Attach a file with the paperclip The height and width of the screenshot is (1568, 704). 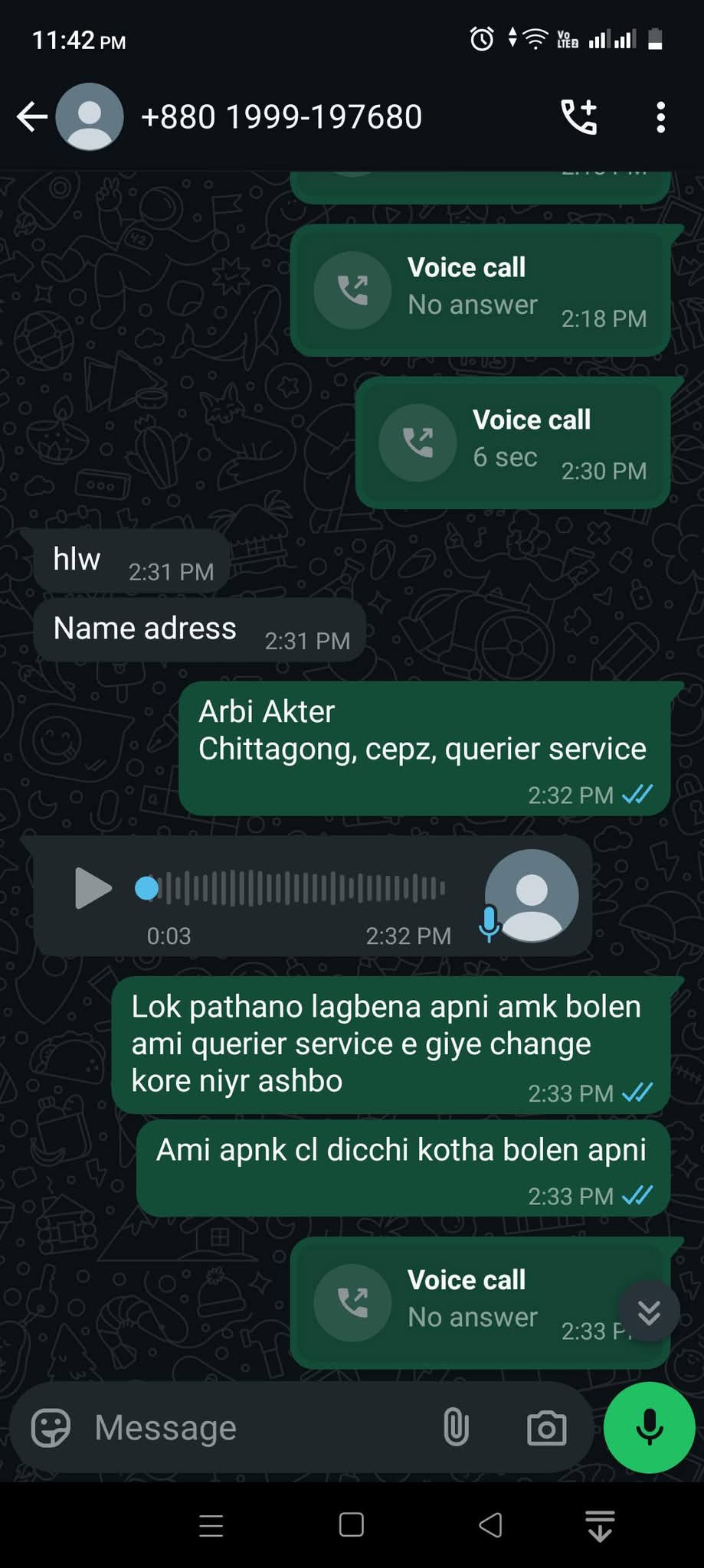pyautogui.click(x=456, y=1428)
